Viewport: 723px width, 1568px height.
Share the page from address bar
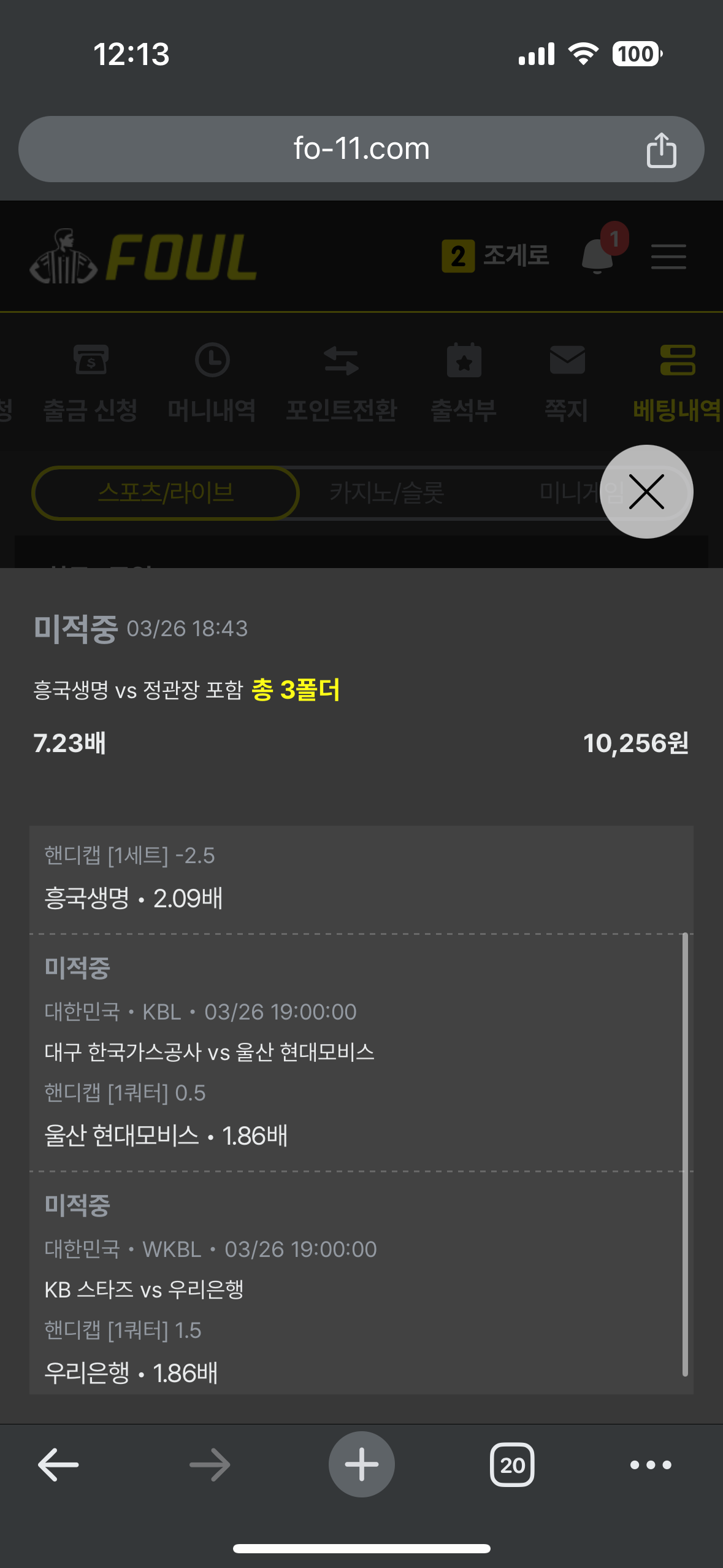click(661, 150)
